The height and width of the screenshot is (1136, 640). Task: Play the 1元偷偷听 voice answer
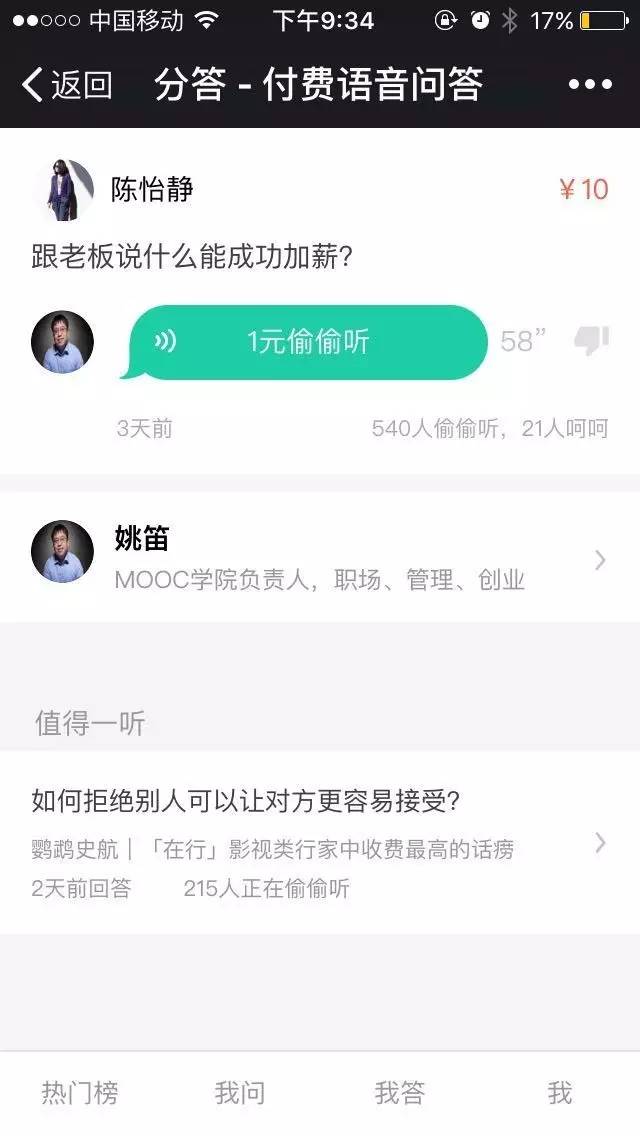pyautogui.click(x=308, y=342)
